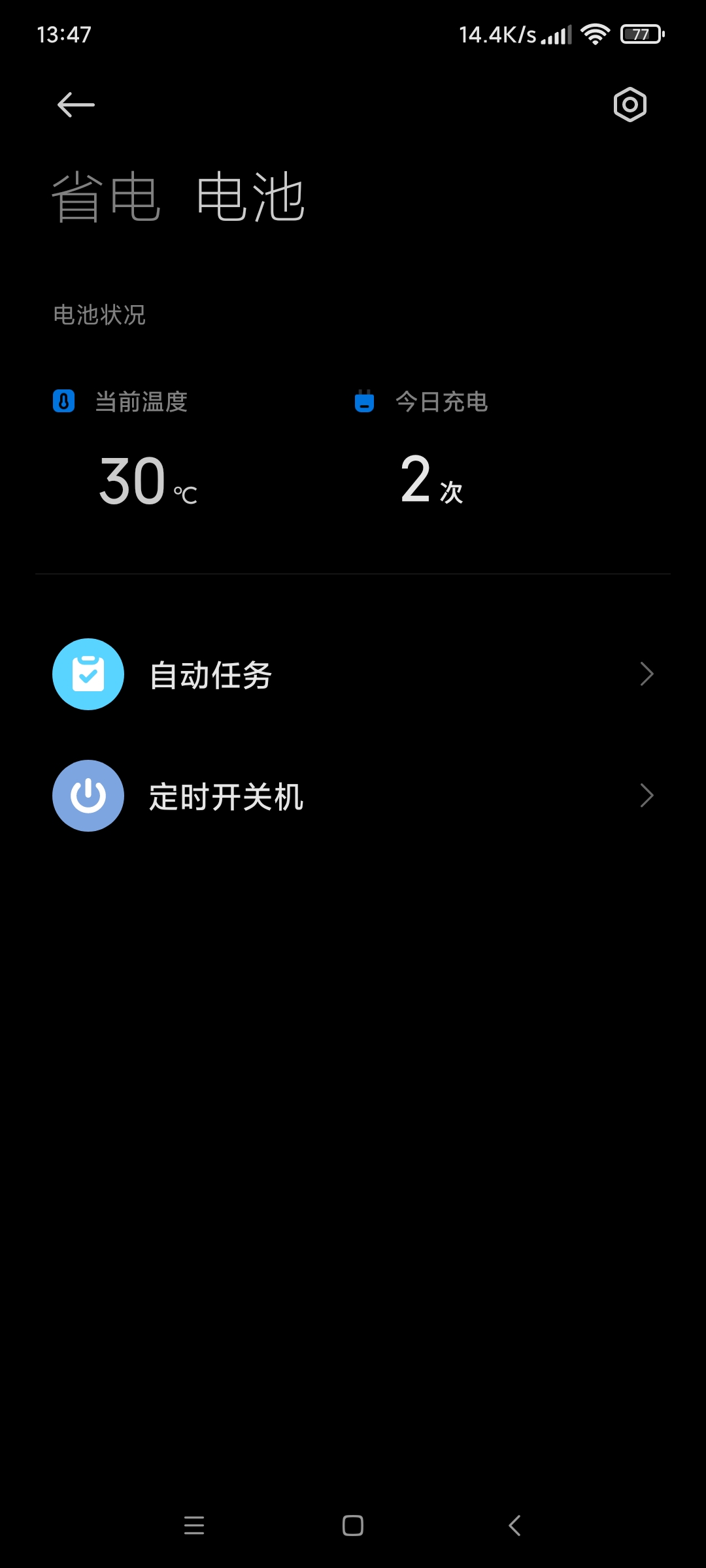This screenshot has height=1568, width=706.
Task: Open 定时开关机 scheduled power settings
Action: 353,796
